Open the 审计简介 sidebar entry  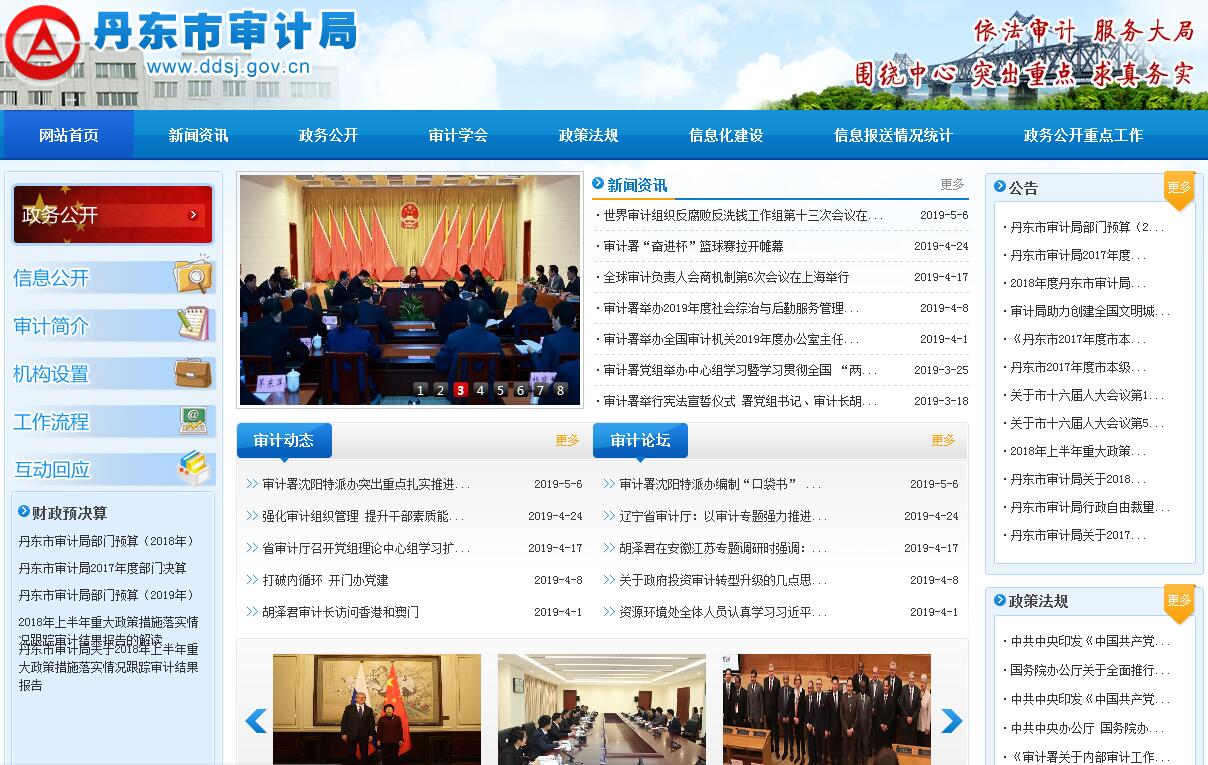112,326
